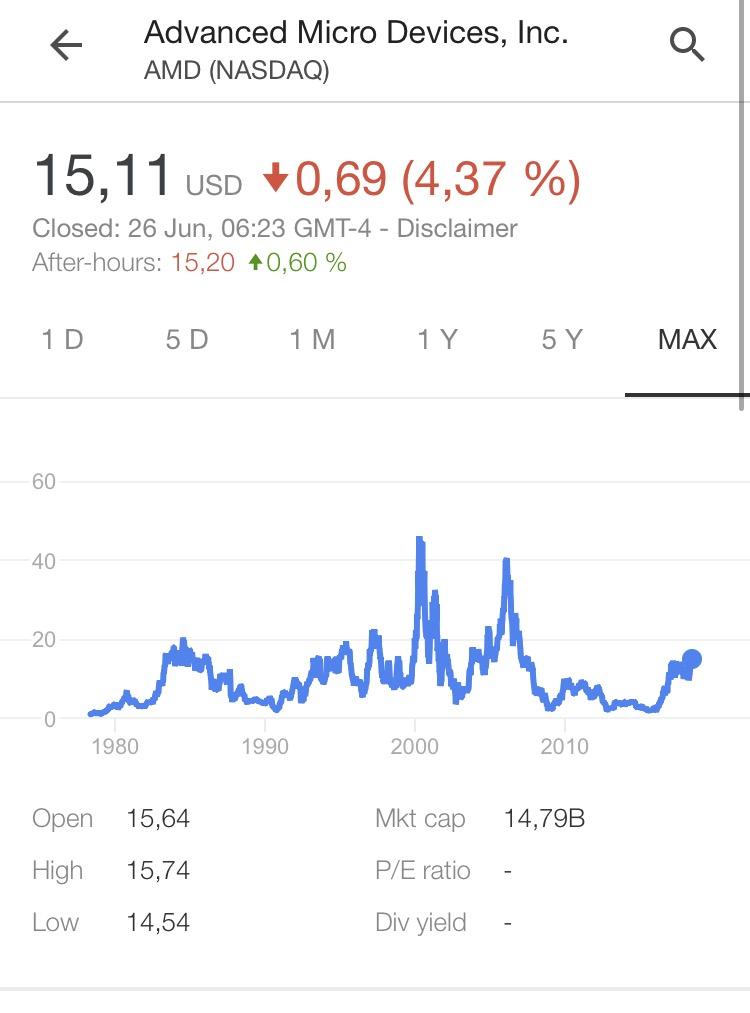View the 1 Y chart range
Image resolution: width=750 pixels, height=1013 pixels.
(x=437, y=340)
